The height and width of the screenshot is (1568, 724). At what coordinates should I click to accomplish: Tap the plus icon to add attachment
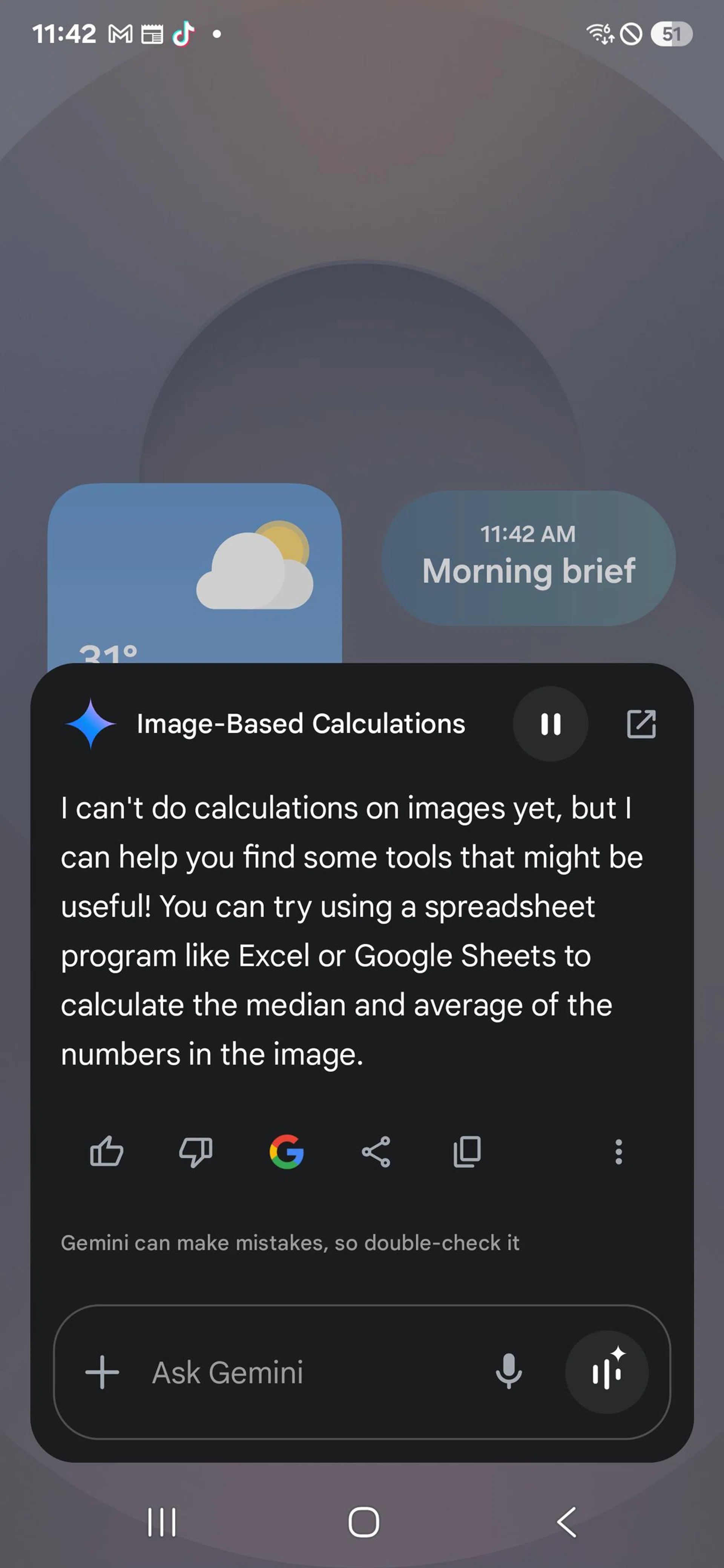pyautogui.click(x=102, y=1372)
